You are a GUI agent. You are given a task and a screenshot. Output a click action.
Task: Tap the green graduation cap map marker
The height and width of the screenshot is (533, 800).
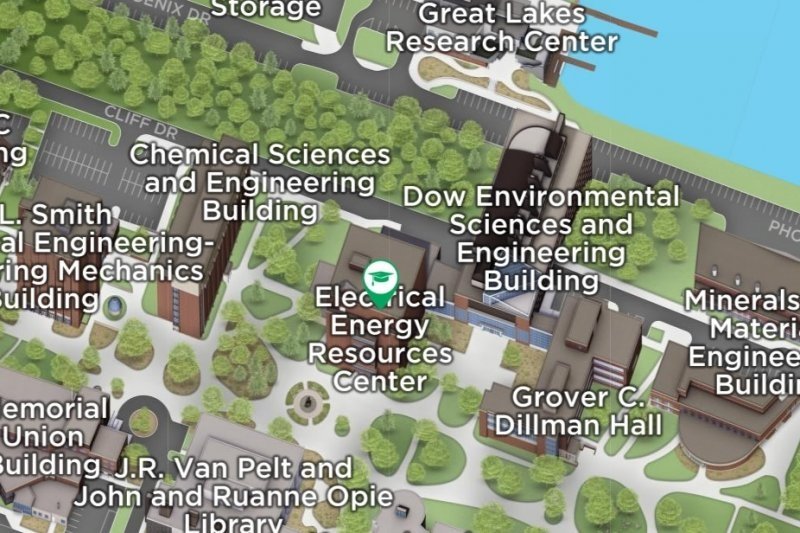click(x=379, y=279)
